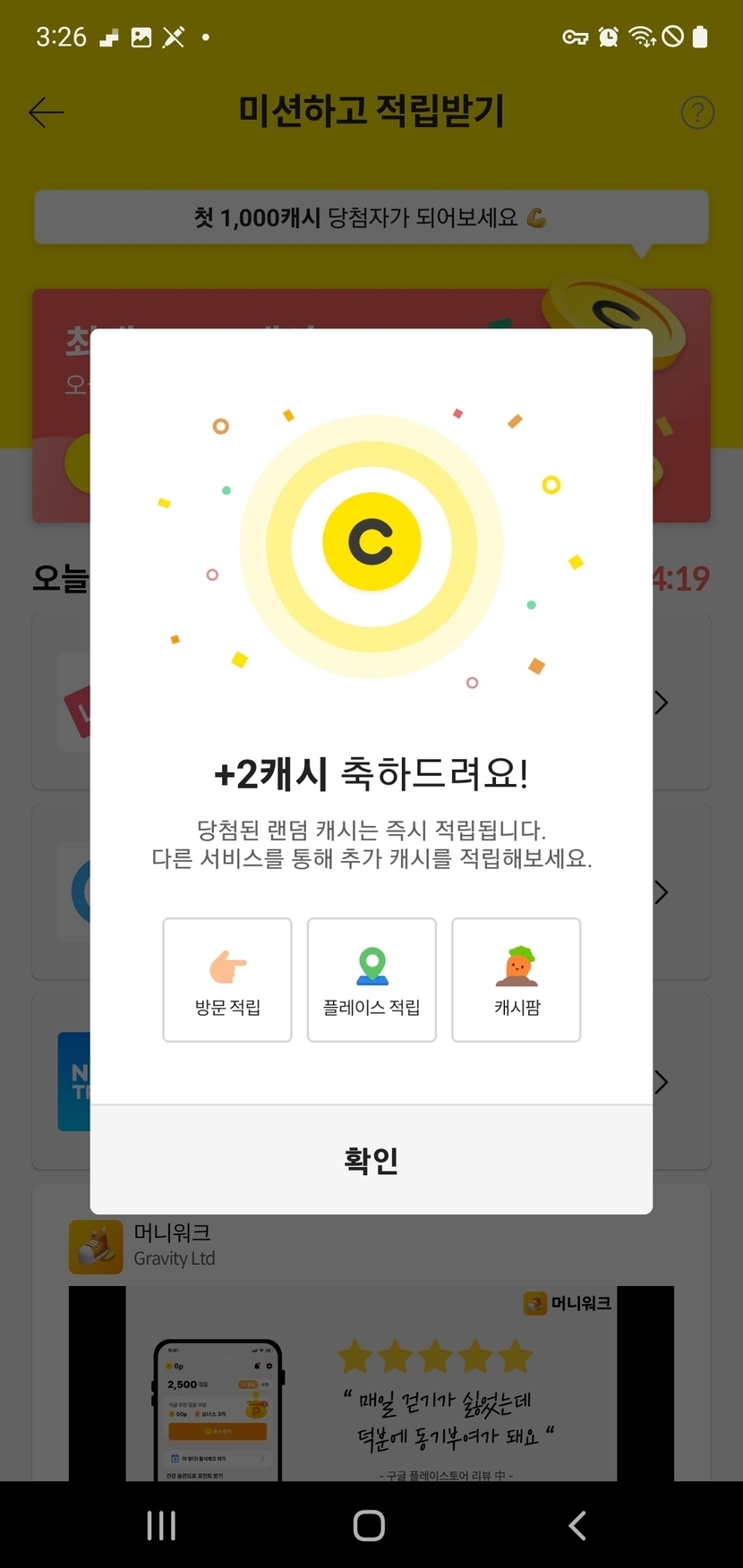This screenshot has height=1568, width=743.
Task: Open 방문 적립 service
Action: [227, 980]
